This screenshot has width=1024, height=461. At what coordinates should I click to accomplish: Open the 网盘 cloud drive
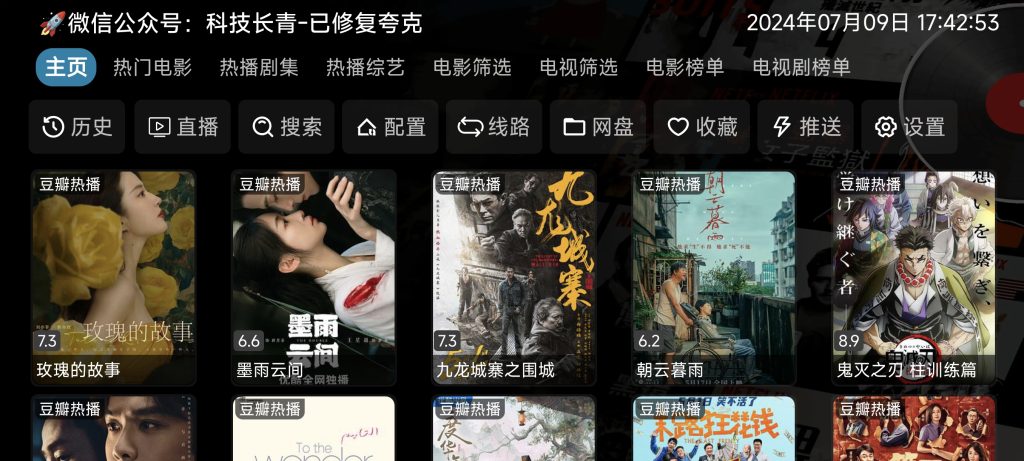pyautogui.click(x=598, y=127)
